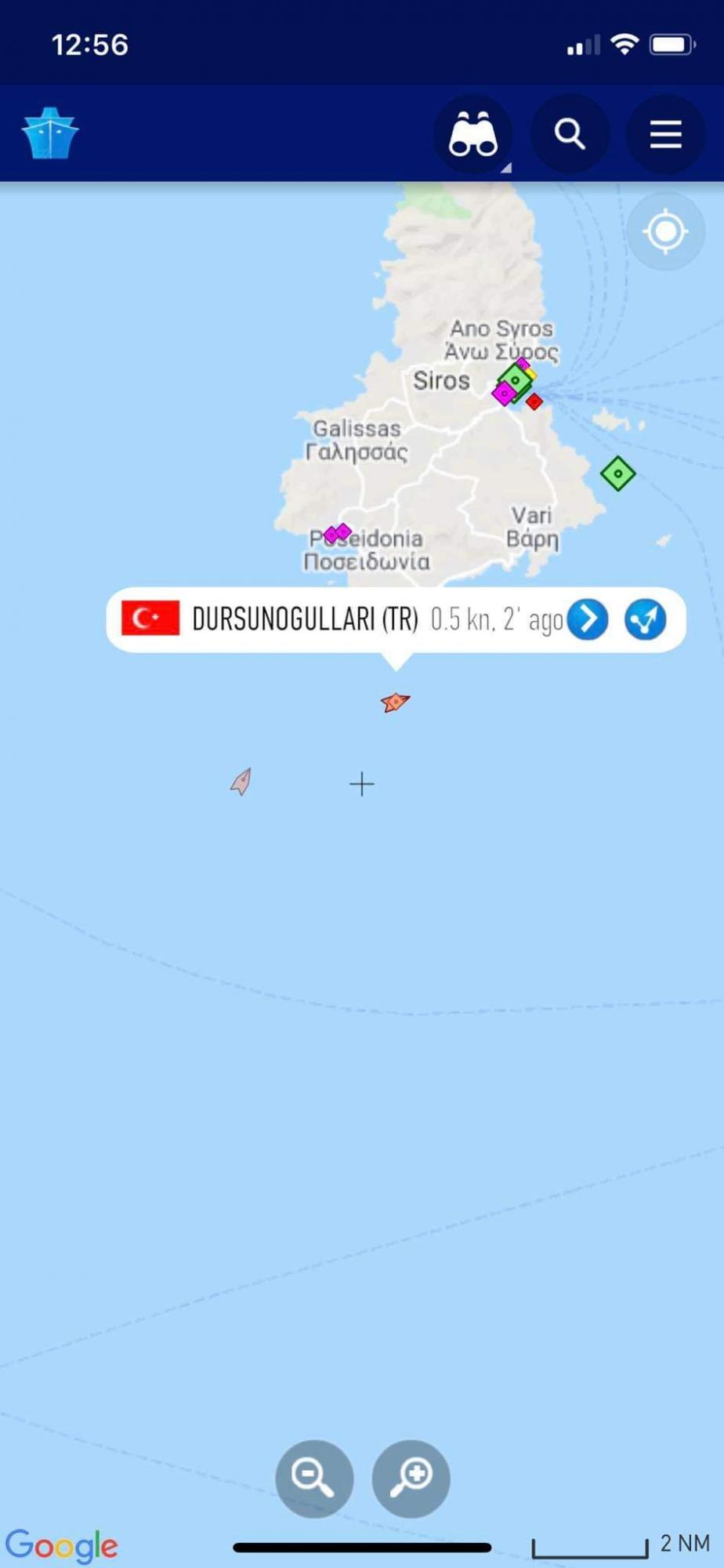Zoom in the map
This screenshot has width=724, height=1568.
coord(411,1478)
